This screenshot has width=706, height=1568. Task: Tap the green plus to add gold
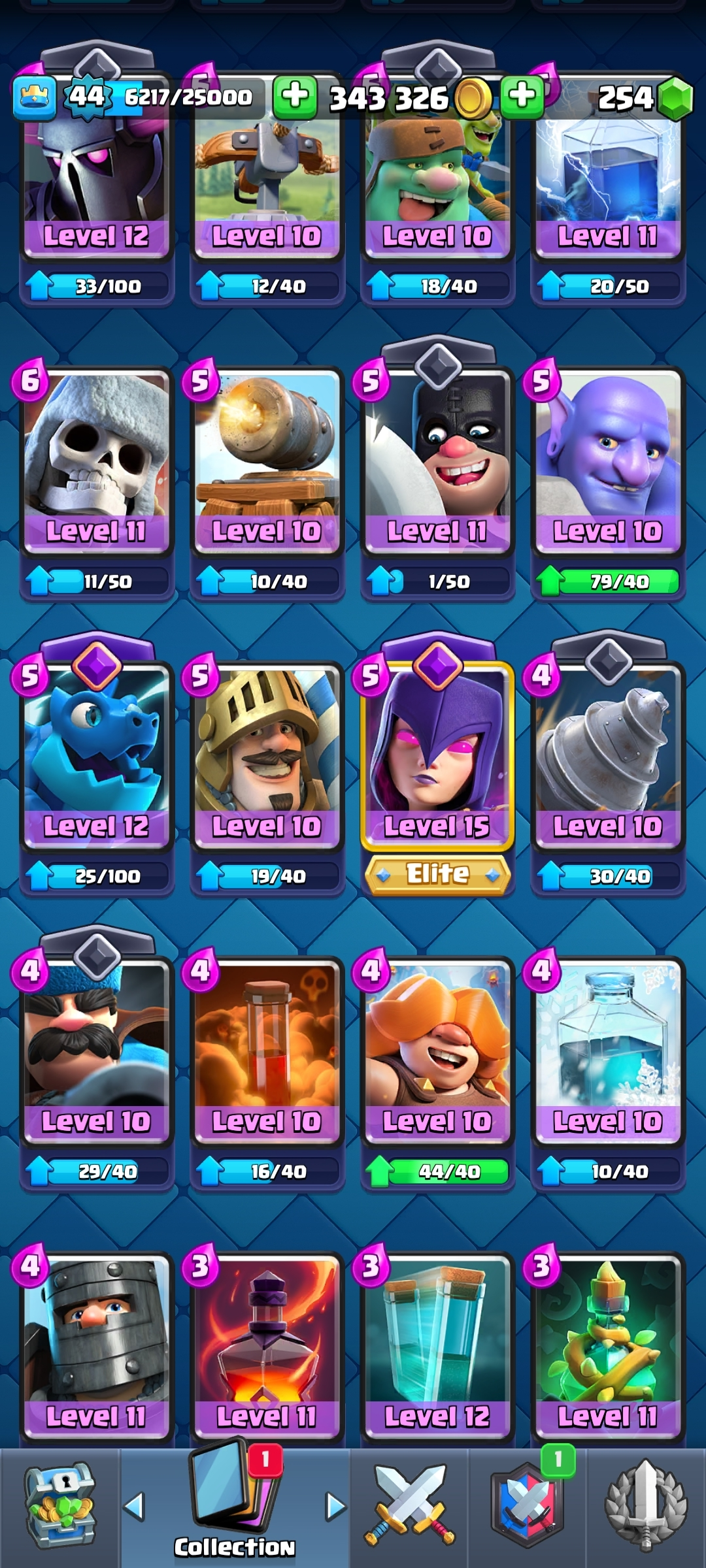(295, 97)
